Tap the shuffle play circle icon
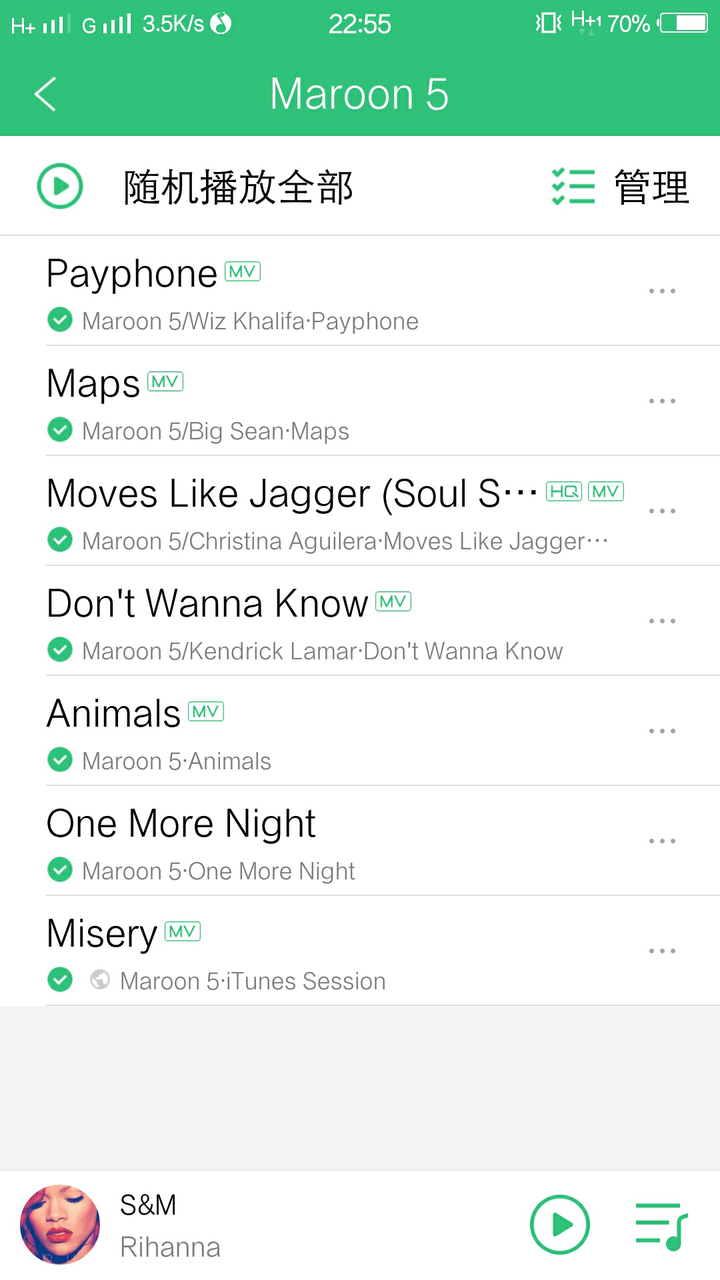 60,186
